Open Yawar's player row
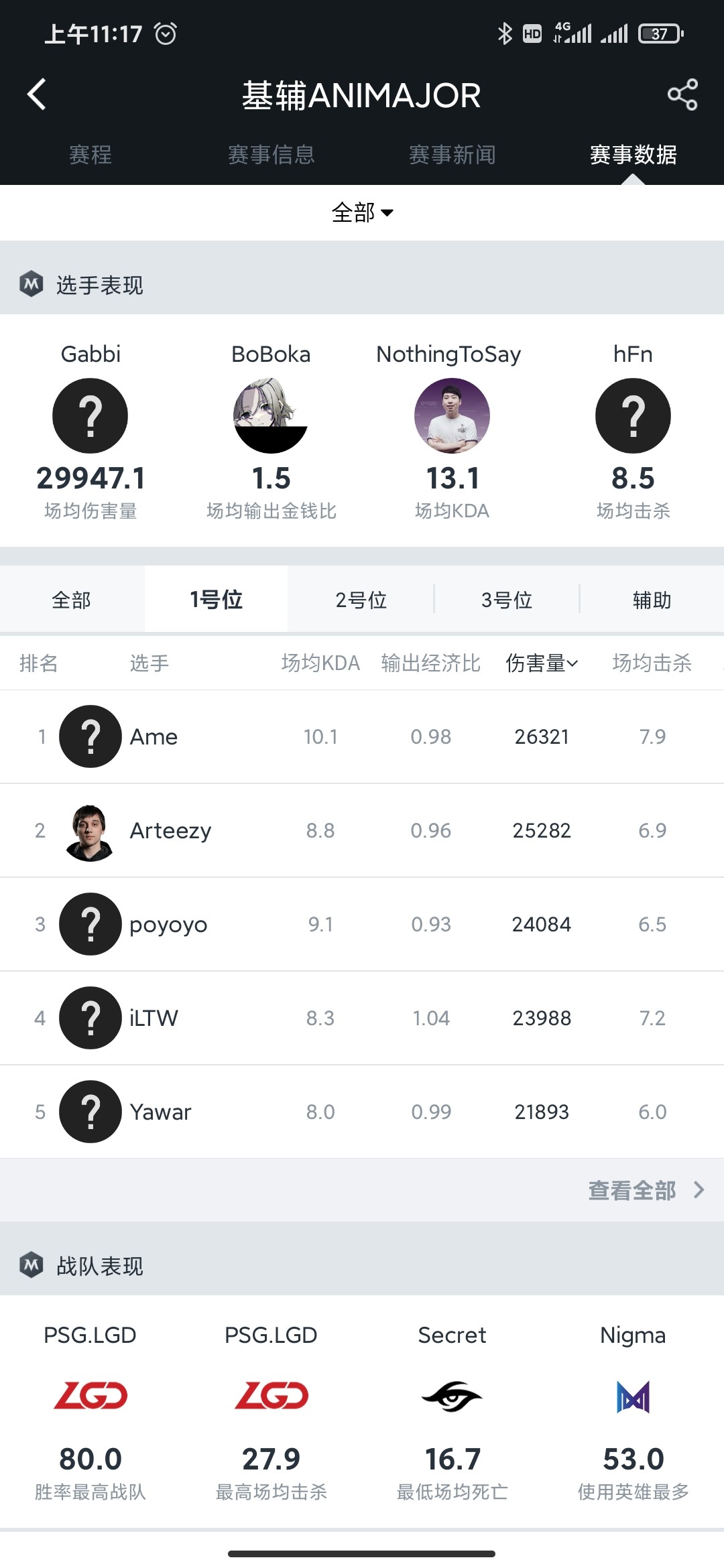The height and width of the screenshot is (1568, 724). pos(362,1112)
